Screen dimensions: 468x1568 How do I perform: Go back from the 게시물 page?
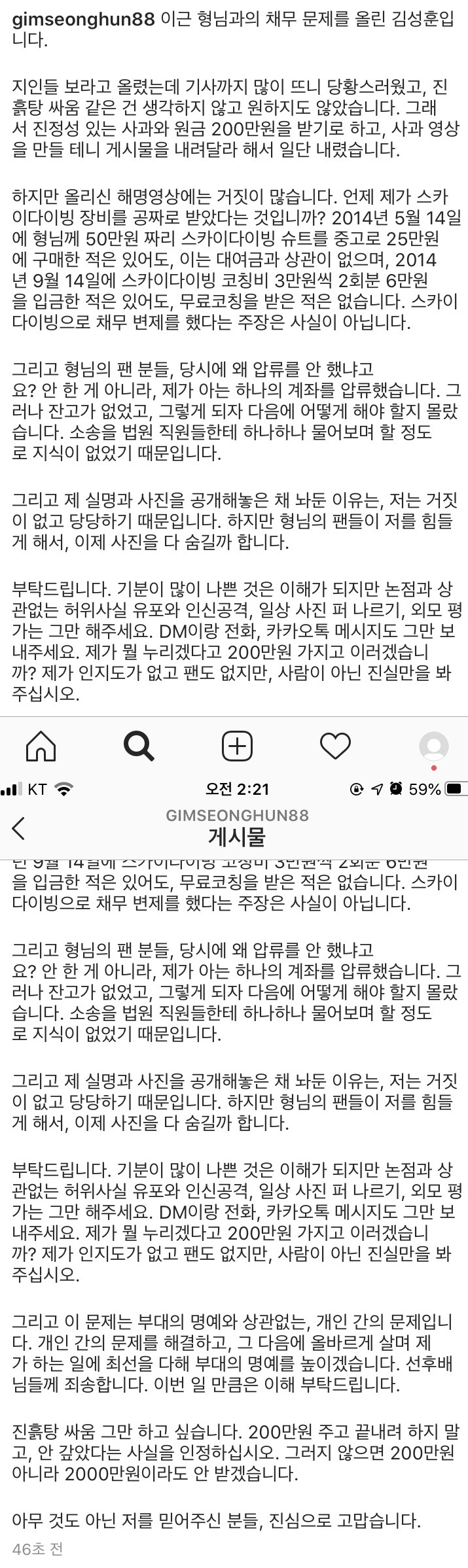tap(18, 828)
